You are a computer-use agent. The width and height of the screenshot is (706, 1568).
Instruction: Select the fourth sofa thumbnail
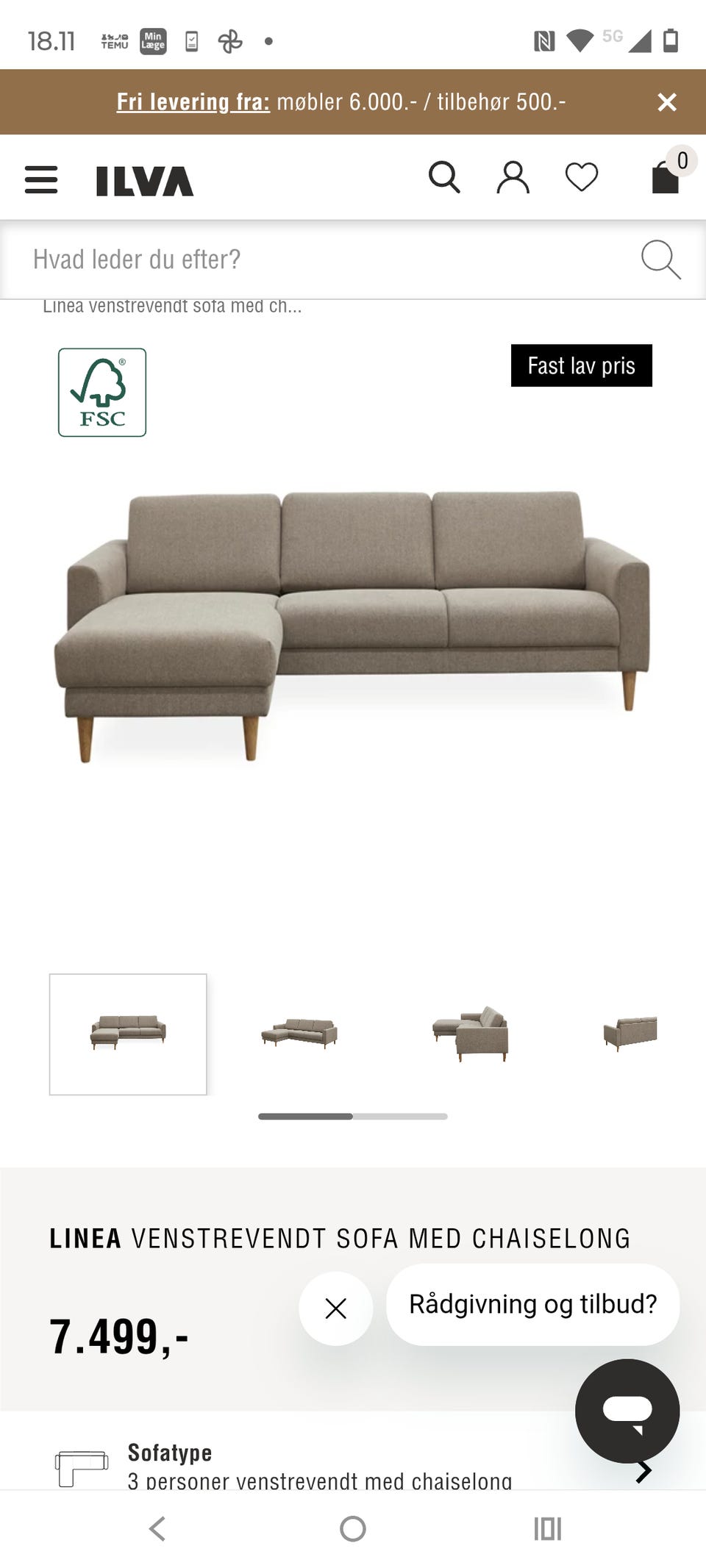[x=630, y=1033]
